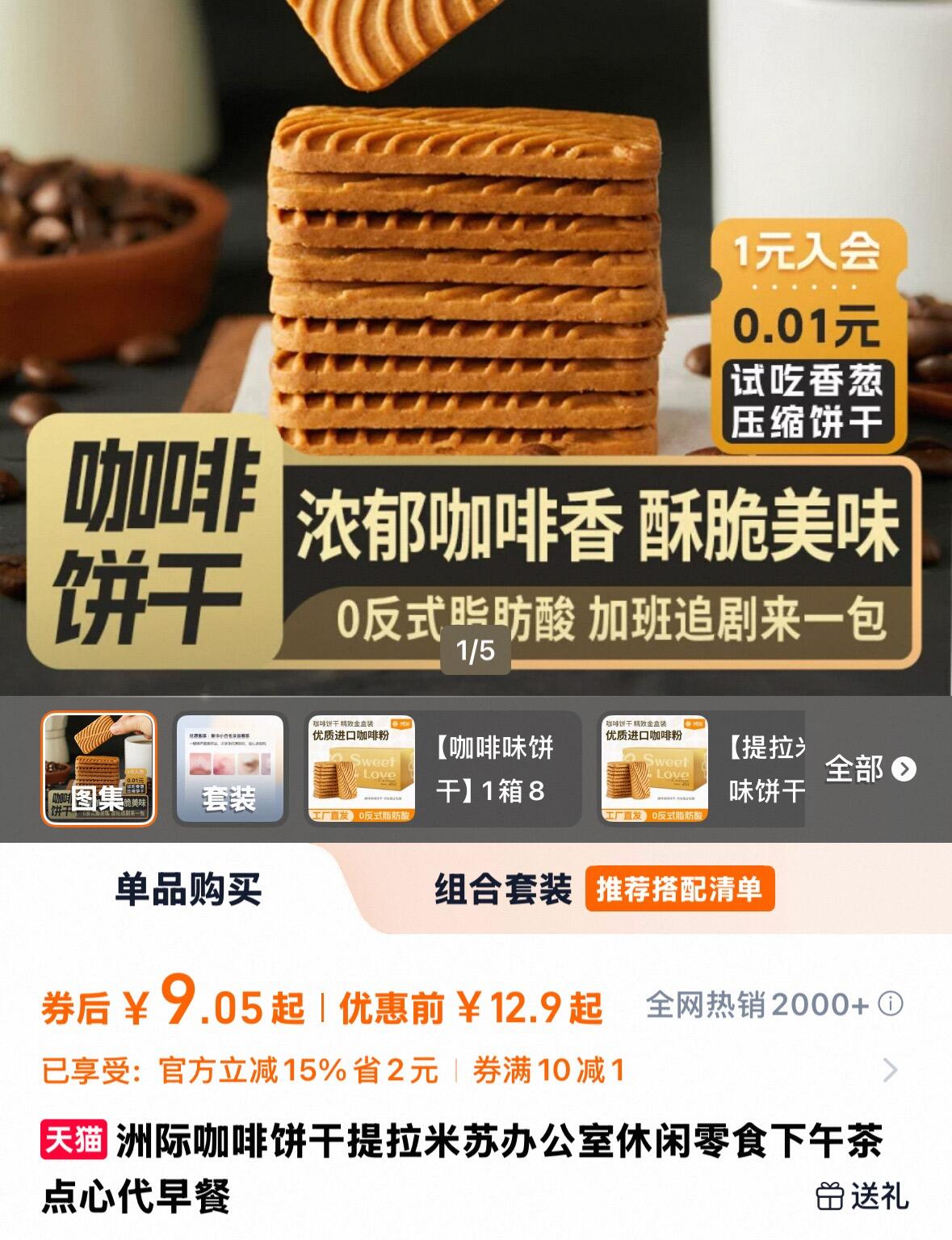Expand the discount details chevron
The image size is (952, 1240).
pos(890,1070)
